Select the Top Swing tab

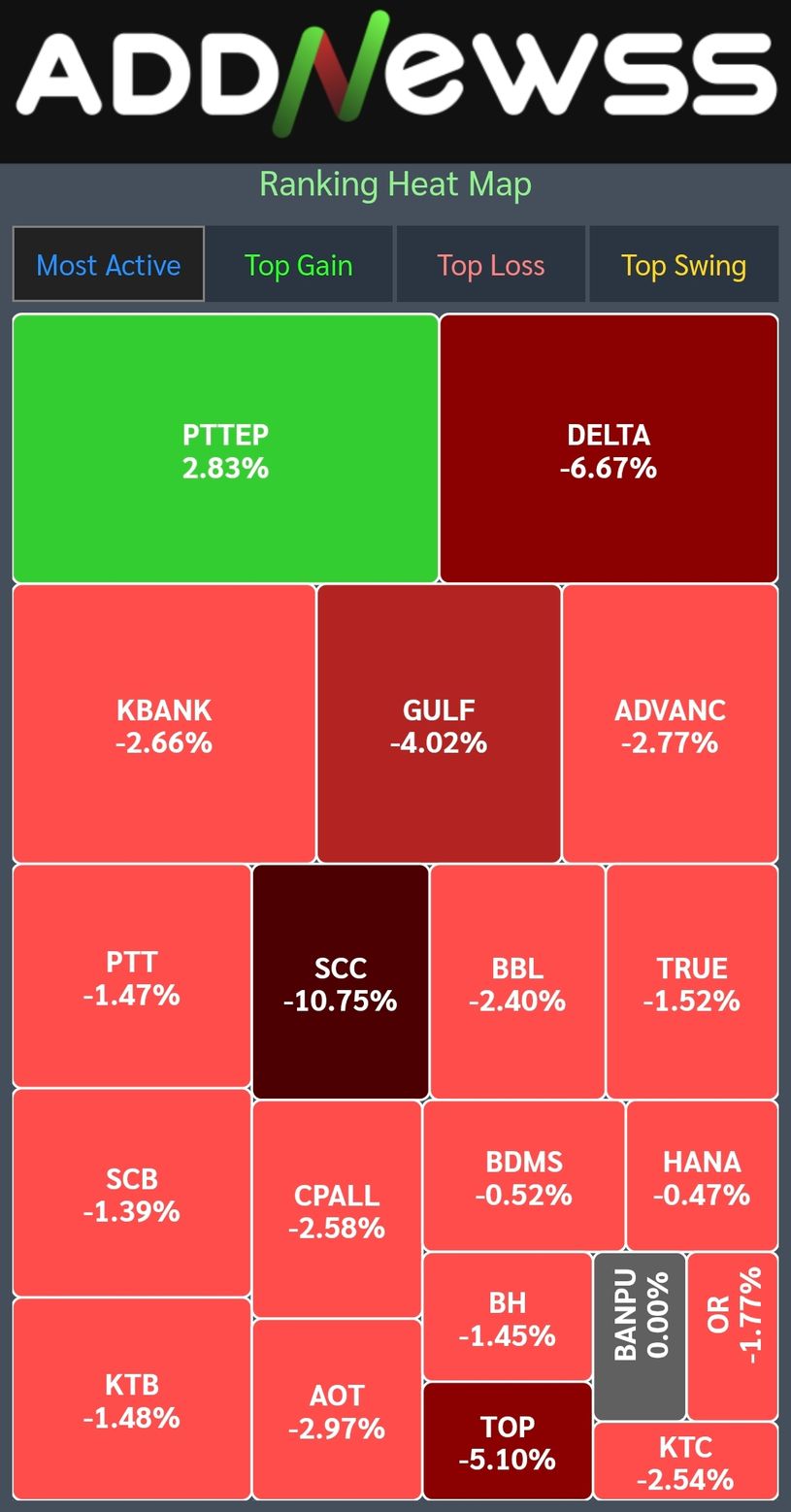683,265
